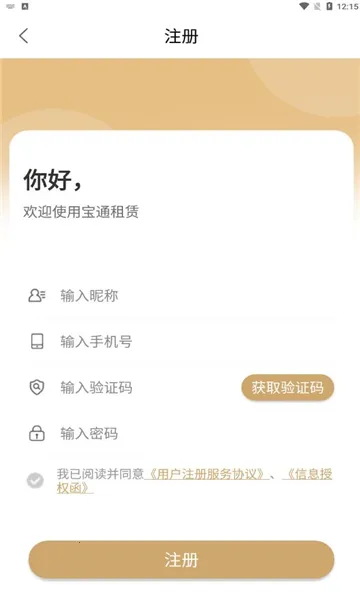Select the 输入验证码 verification code field
The width and height of the screenshot is (360, 600).
[130, 388]
